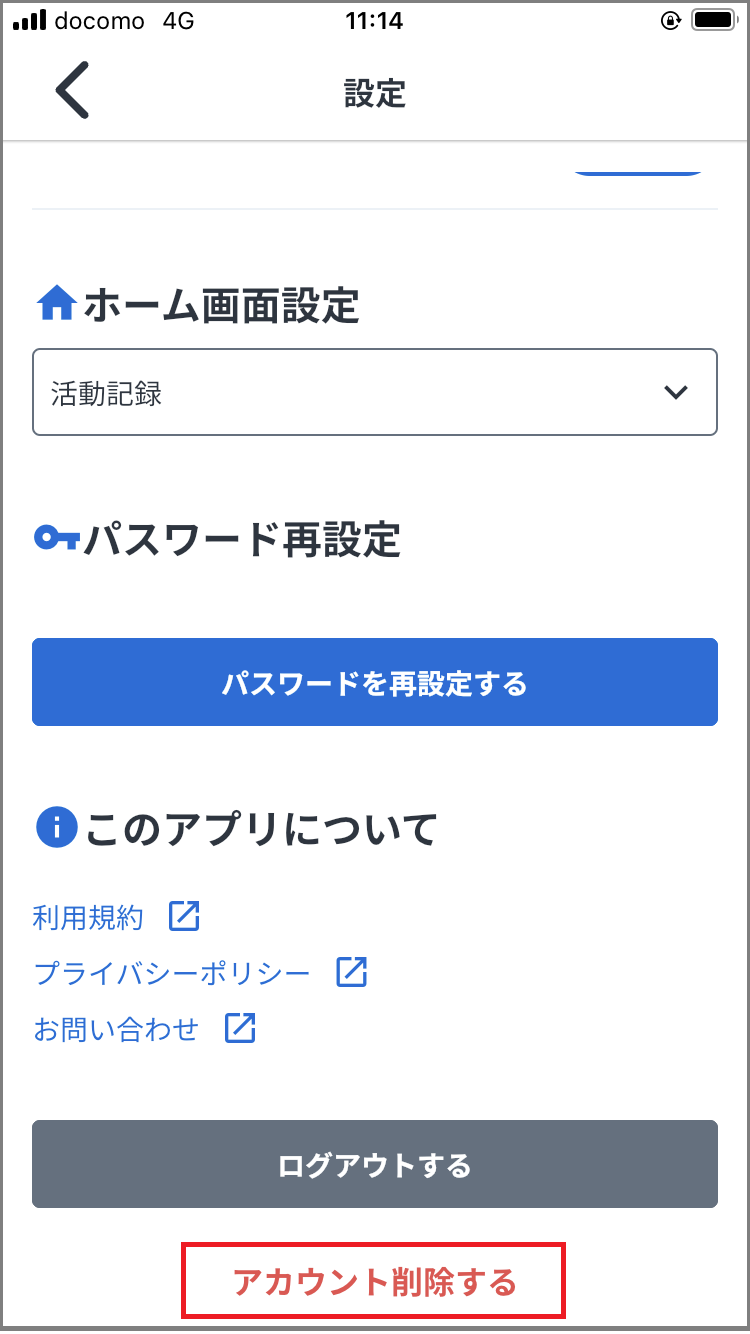This screenshot has height=1334, width=750.
Task: Open the 利用規約 link
Action: click(x=87, y=916)
